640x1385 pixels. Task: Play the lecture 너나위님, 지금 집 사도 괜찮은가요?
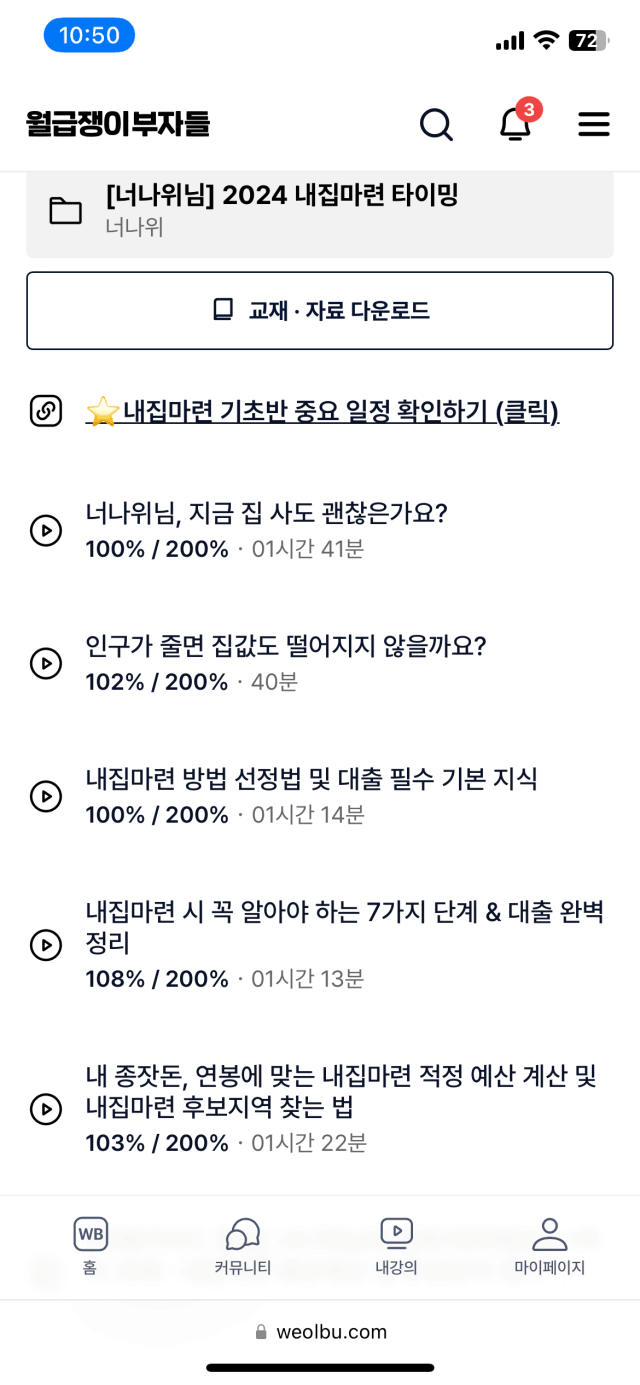click(319, 530)
